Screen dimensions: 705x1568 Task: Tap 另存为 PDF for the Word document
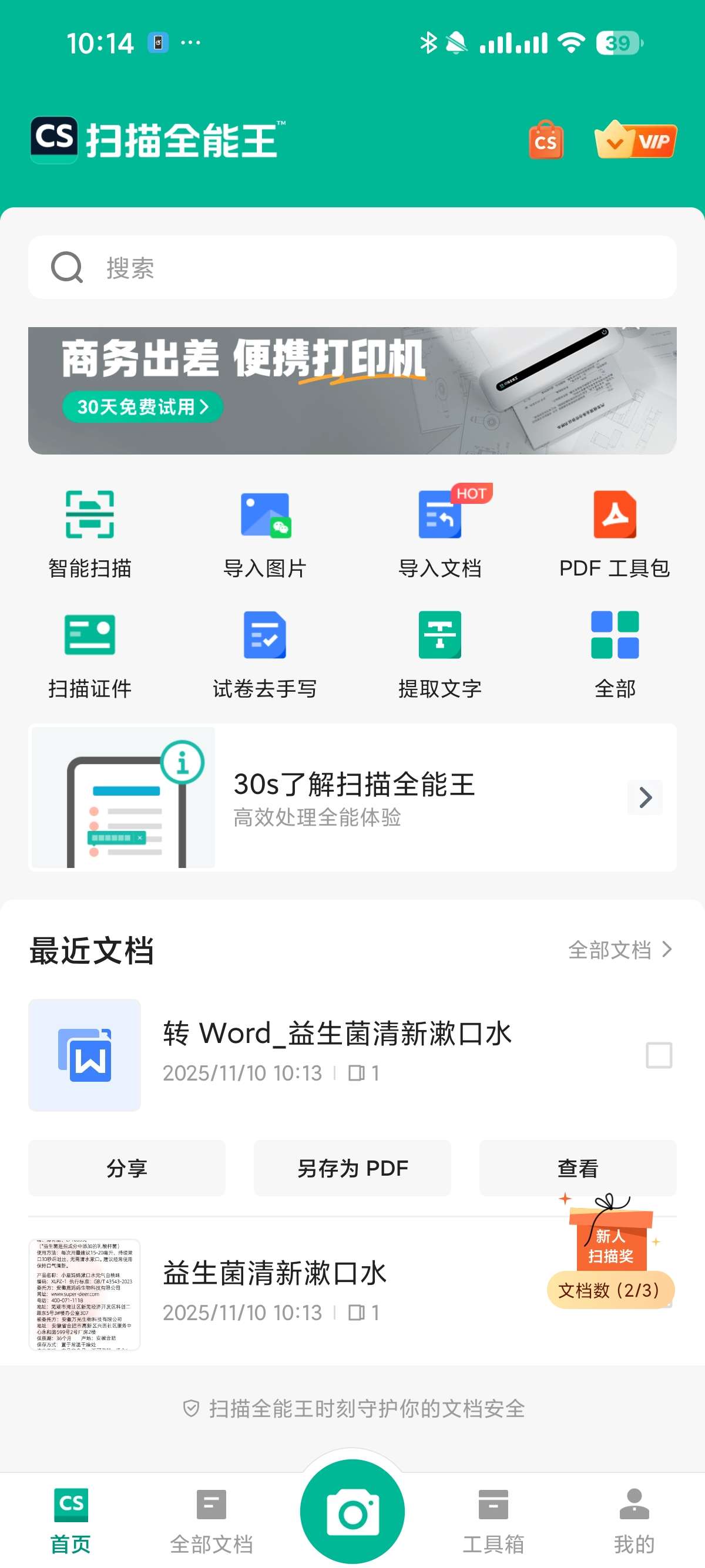[352, 1168]
